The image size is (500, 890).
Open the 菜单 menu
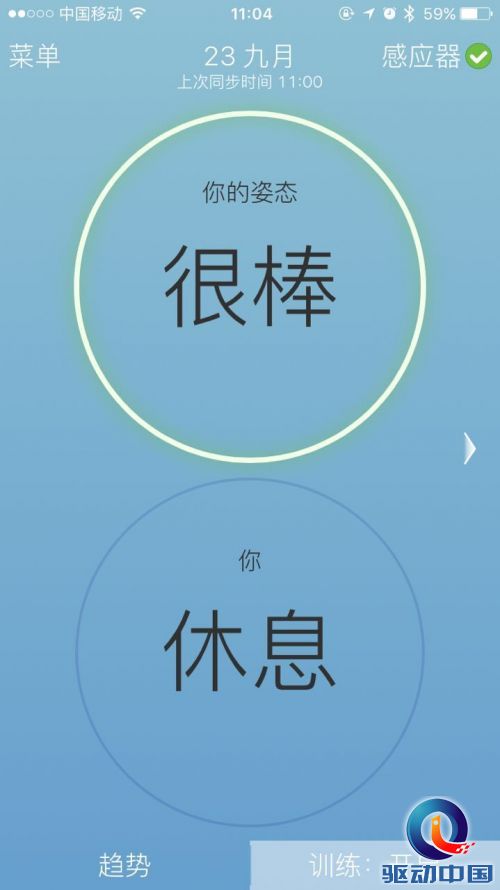[x=34, y=57]
